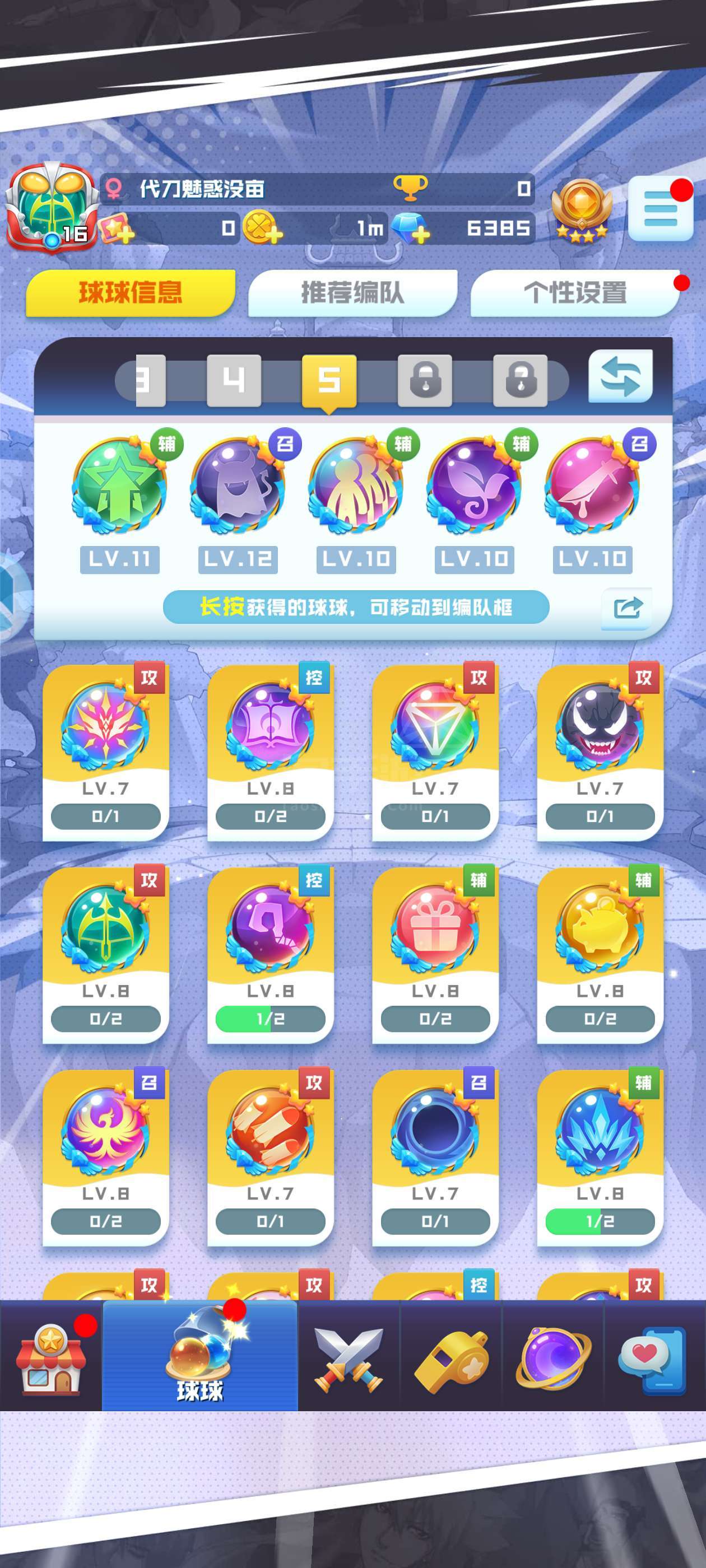Share the current team lineup
The height and width of the screenshot is (1568, 706).
pyautogui.click(x=627, y=608)
